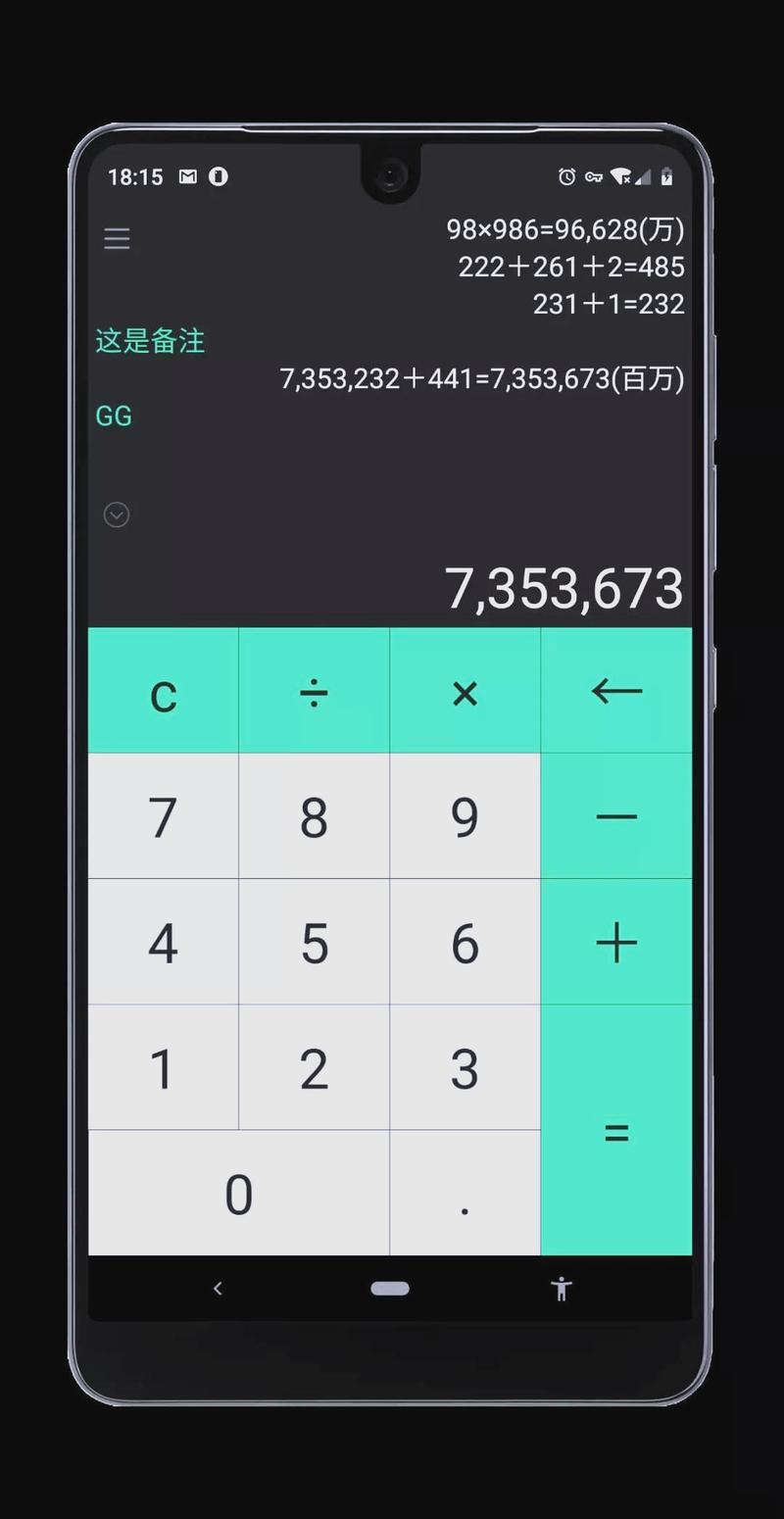Enter digit 2

[314, 1067]
